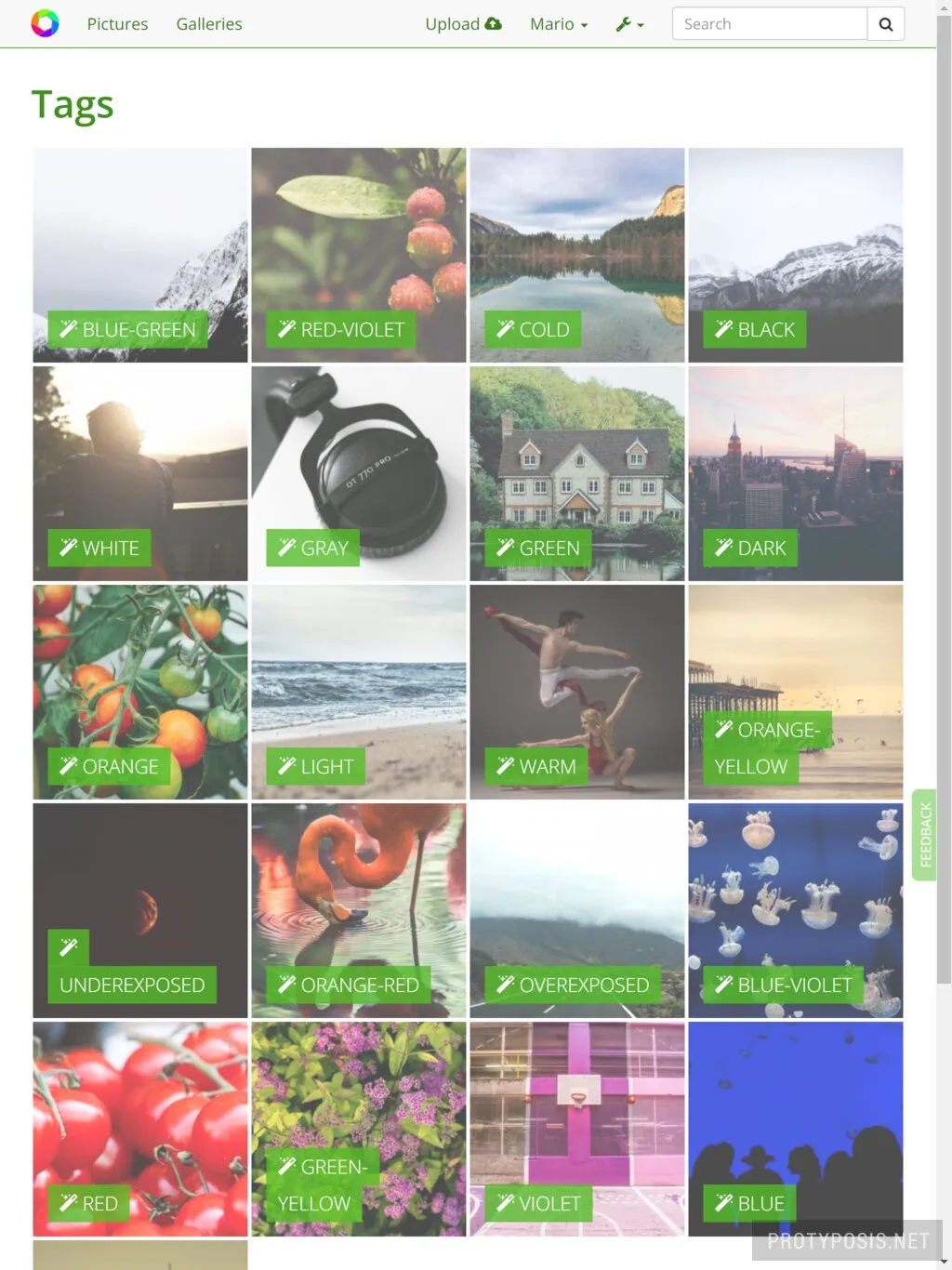
Task: Click the magic wand icon on the UNDEREXPOSED tag
Action: click(x=68, y=945)
